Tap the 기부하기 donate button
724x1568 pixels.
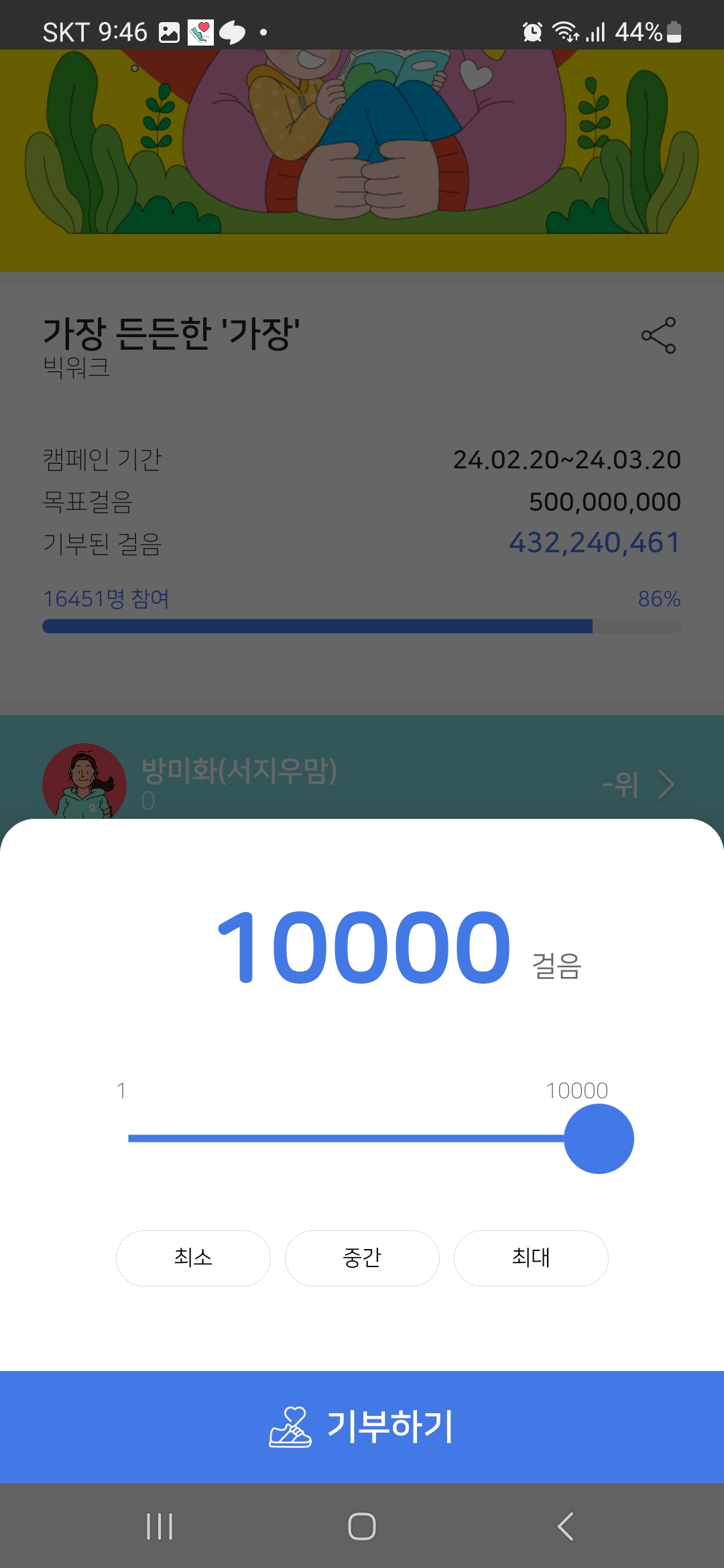tap(362, 1427)
